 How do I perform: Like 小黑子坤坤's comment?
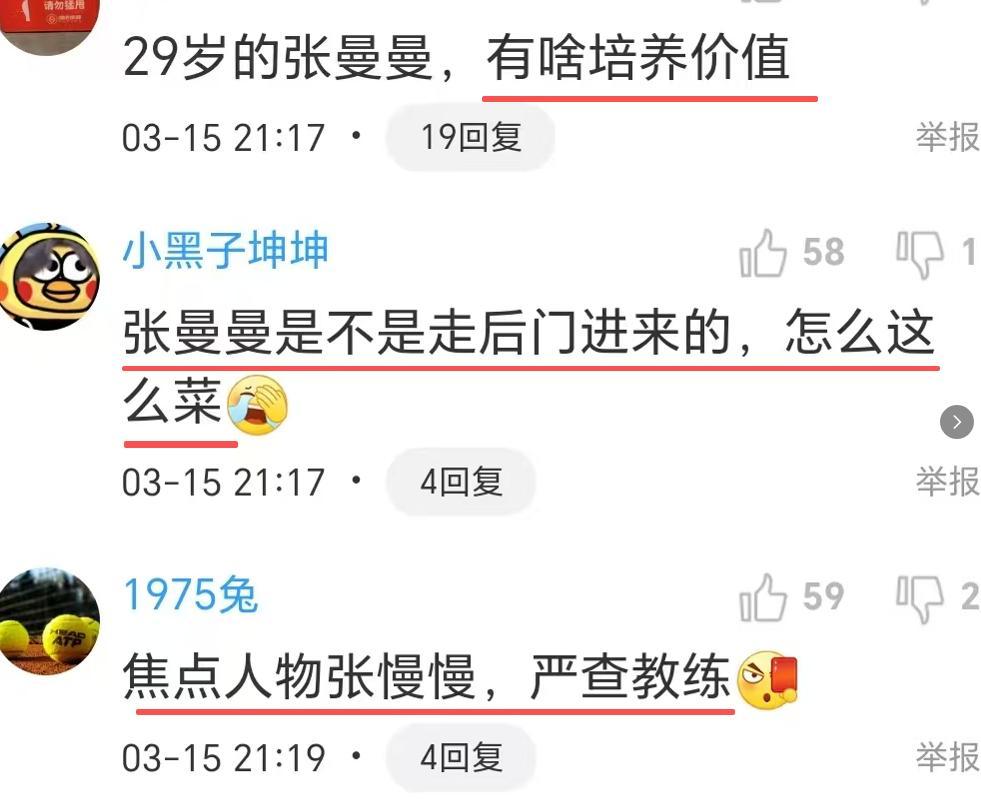tap(764, 253)
